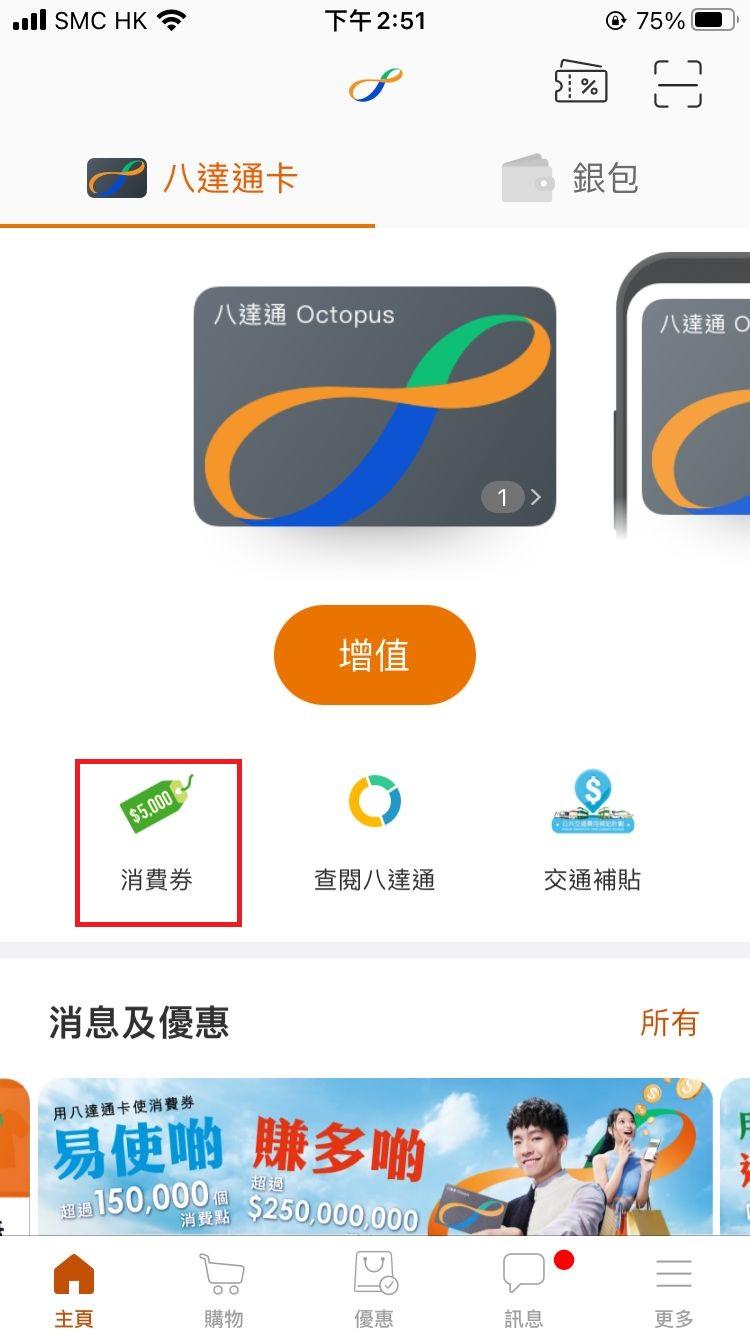750x1334 pixels.
Task: Open the 八達通 Octopus card
Action: (x=374, y=406)
